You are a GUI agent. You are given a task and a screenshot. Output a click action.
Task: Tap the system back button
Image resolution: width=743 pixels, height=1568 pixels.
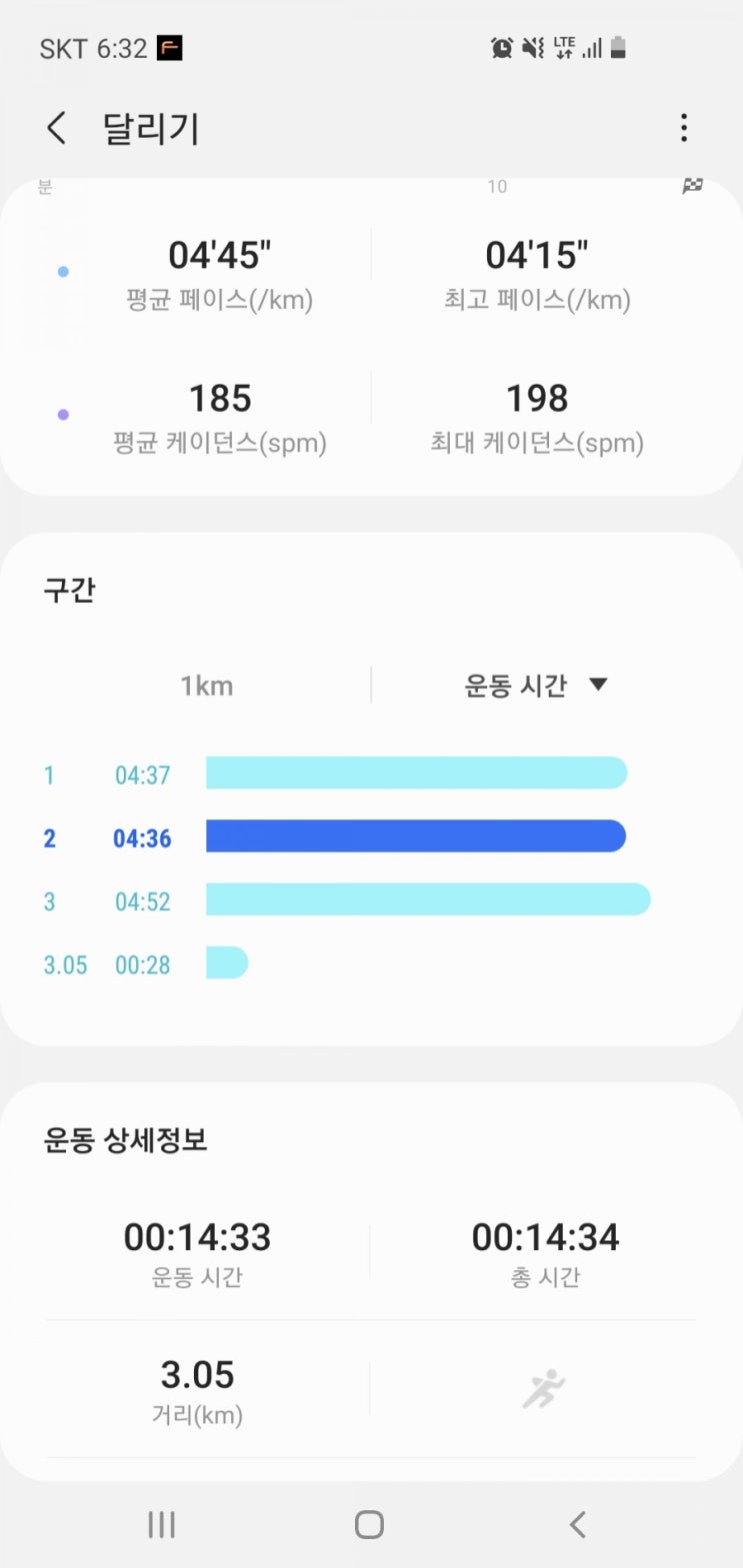click(x=577, y=1524)
